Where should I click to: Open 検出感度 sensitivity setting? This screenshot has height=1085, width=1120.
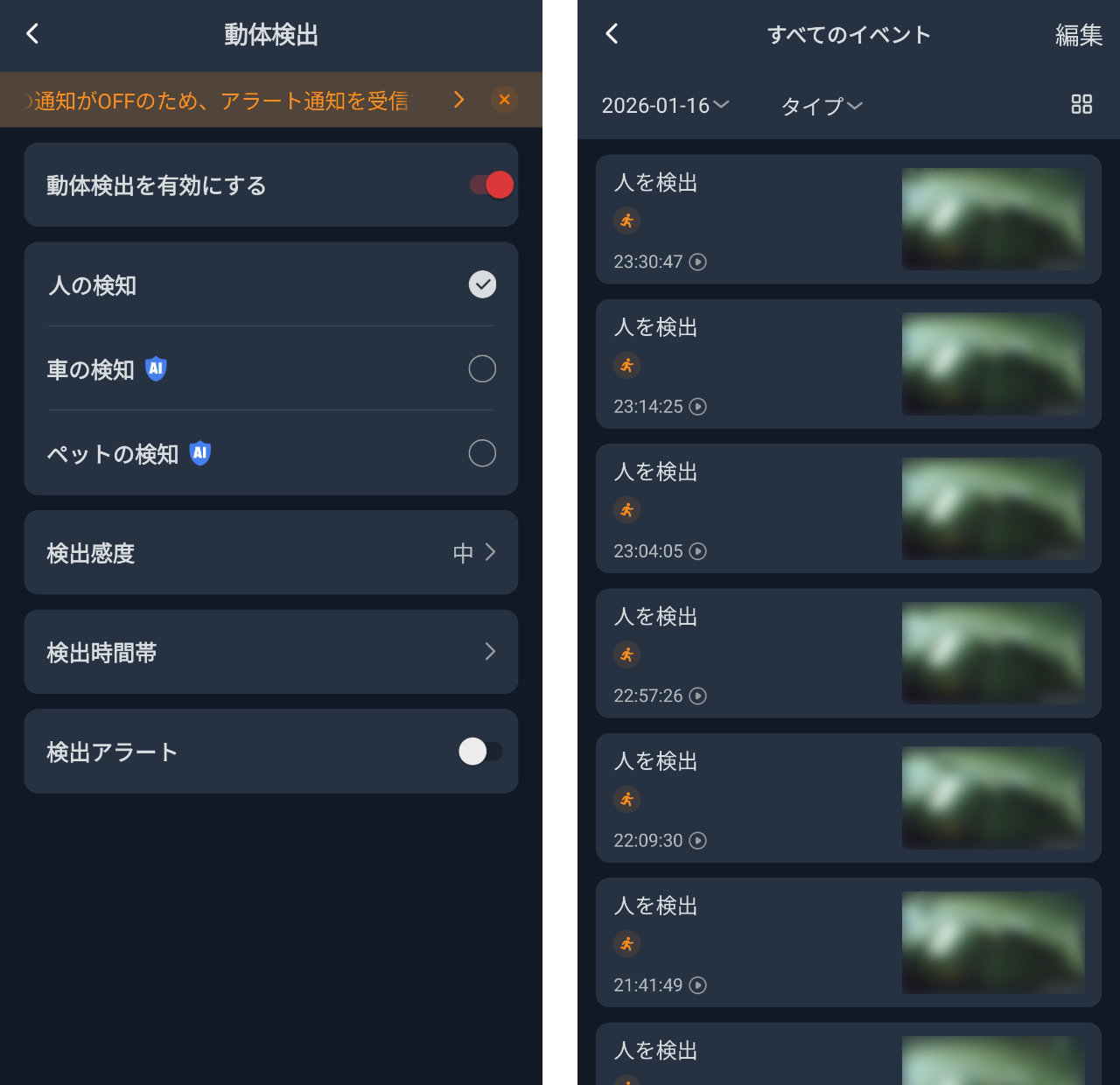(x=271, y=552)
